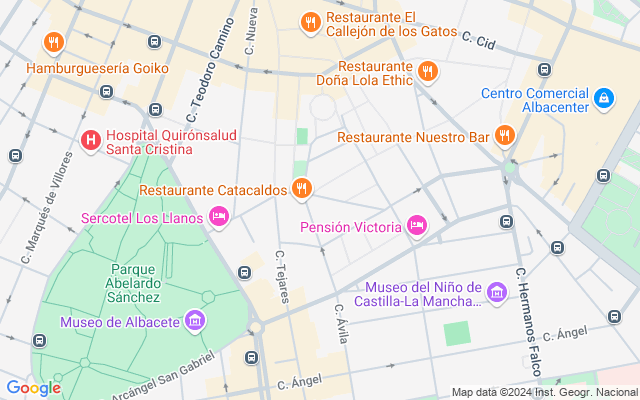Tap Museo del Niño de Castilla-La Mancha pin
Viewport: 640px width, 400px height.
(497, 291)
